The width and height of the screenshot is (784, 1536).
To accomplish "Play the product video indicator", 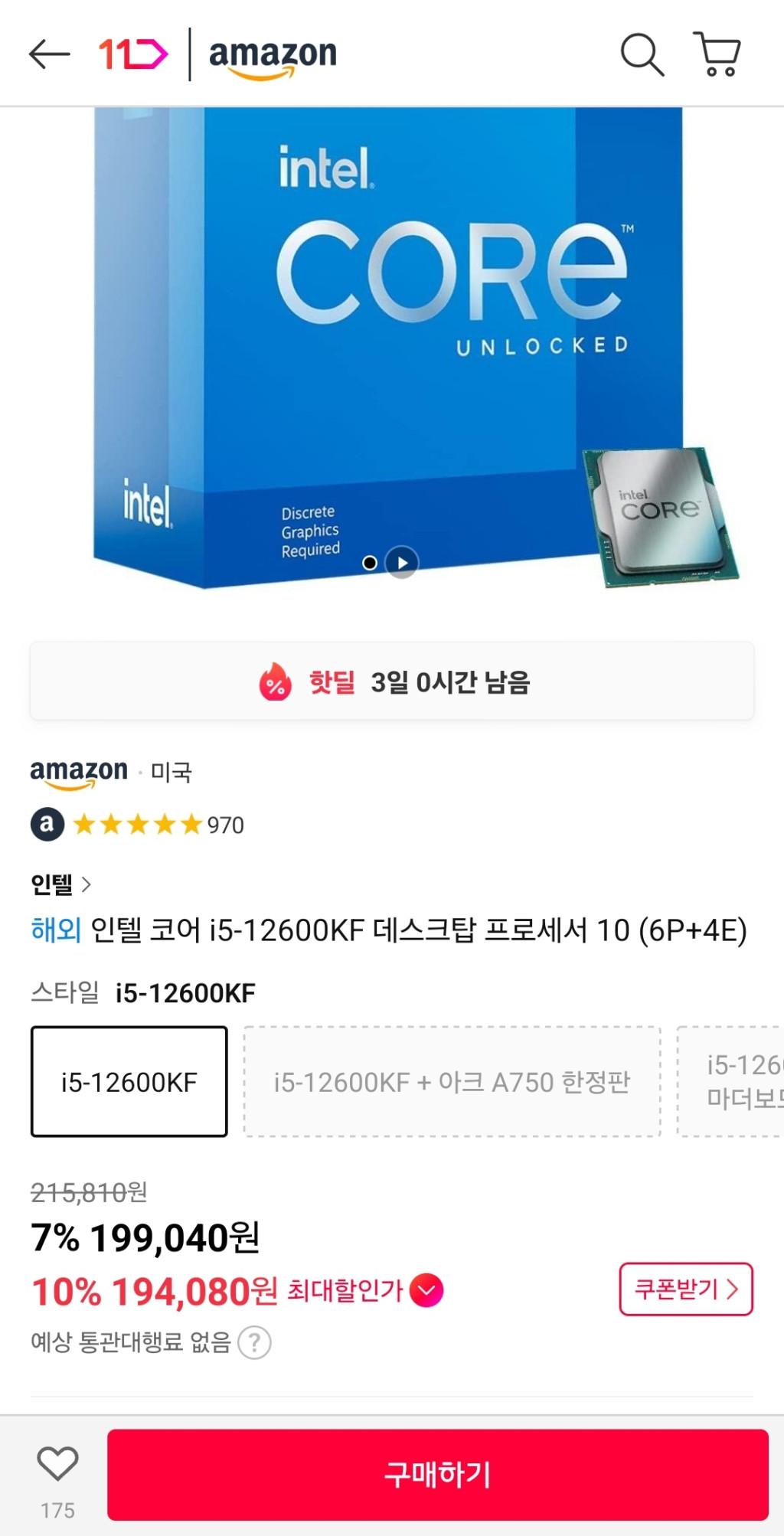I will click(x=402, y=563).
